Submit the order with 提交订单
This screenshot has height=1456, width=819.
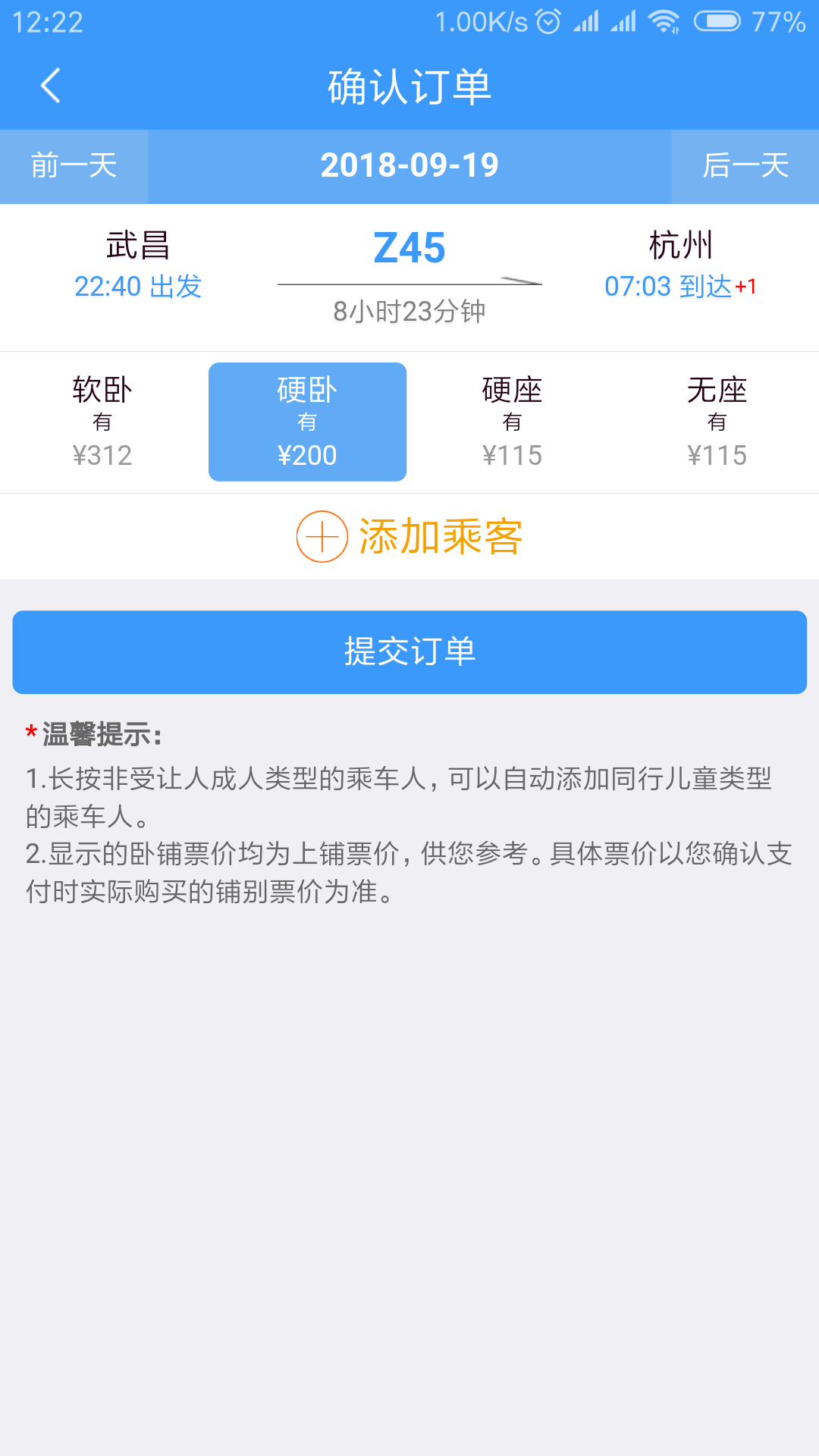tap(409, 652)
